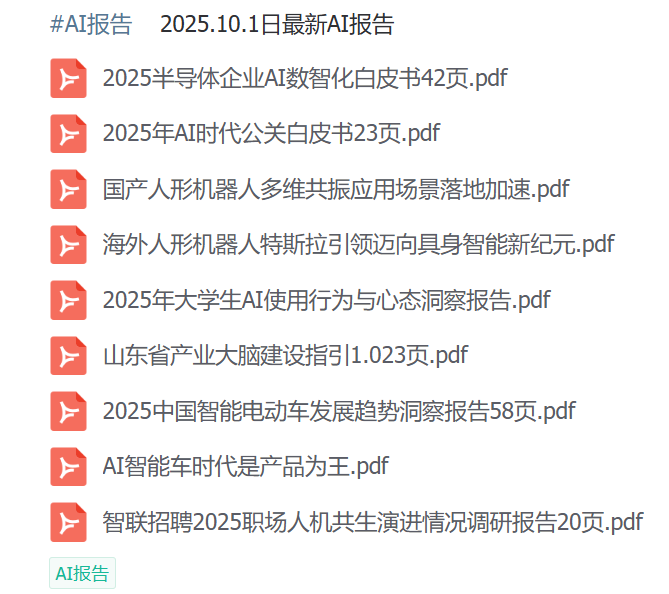Open 2025年大学生AI使用行为与心态洞察报告.pdf
Image resolution: width=669 pixels, height=594 pixels.
326,299
